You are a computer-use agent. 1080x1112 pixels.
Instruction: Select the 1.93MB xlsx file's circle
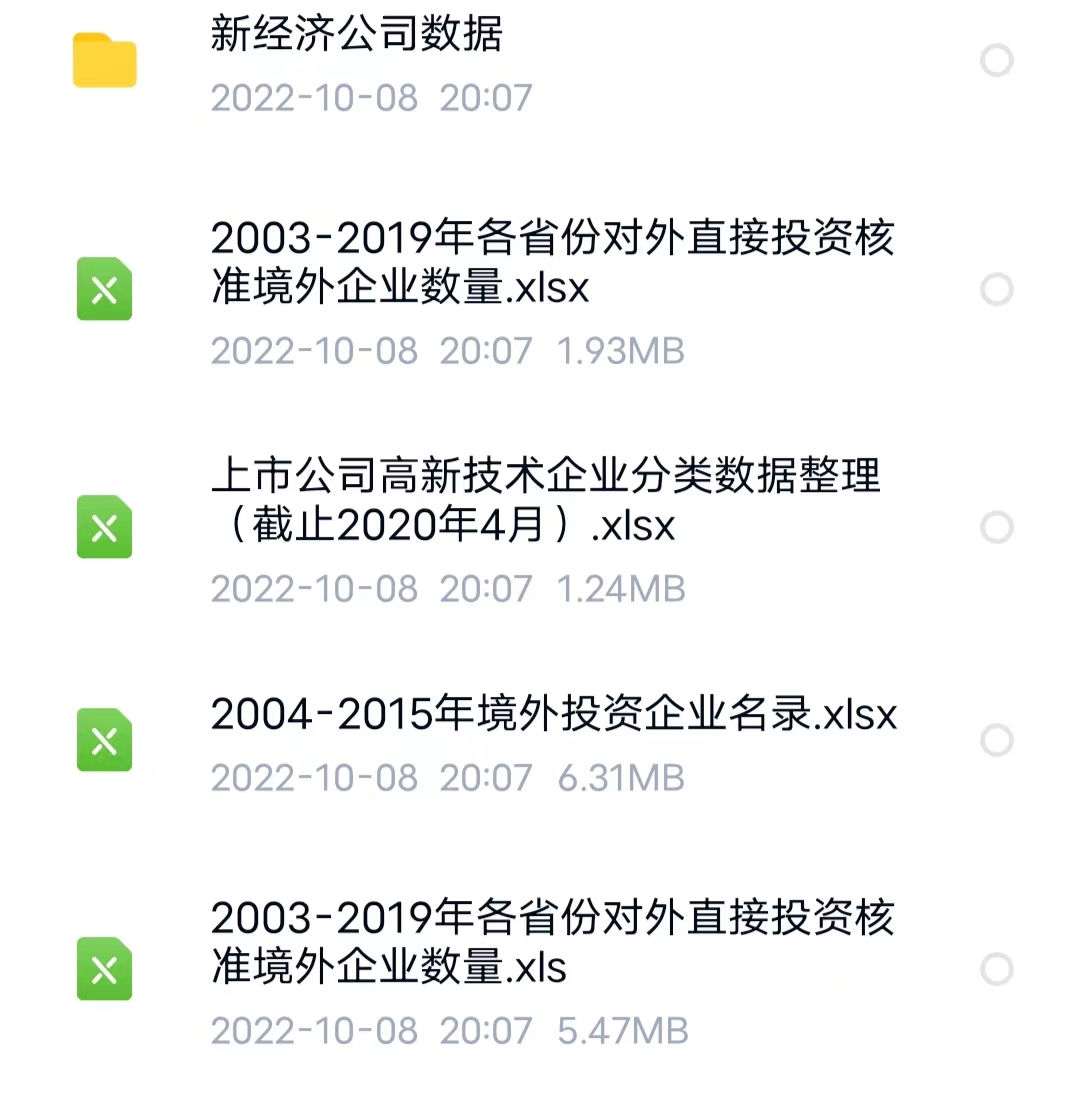click(996, 290)
